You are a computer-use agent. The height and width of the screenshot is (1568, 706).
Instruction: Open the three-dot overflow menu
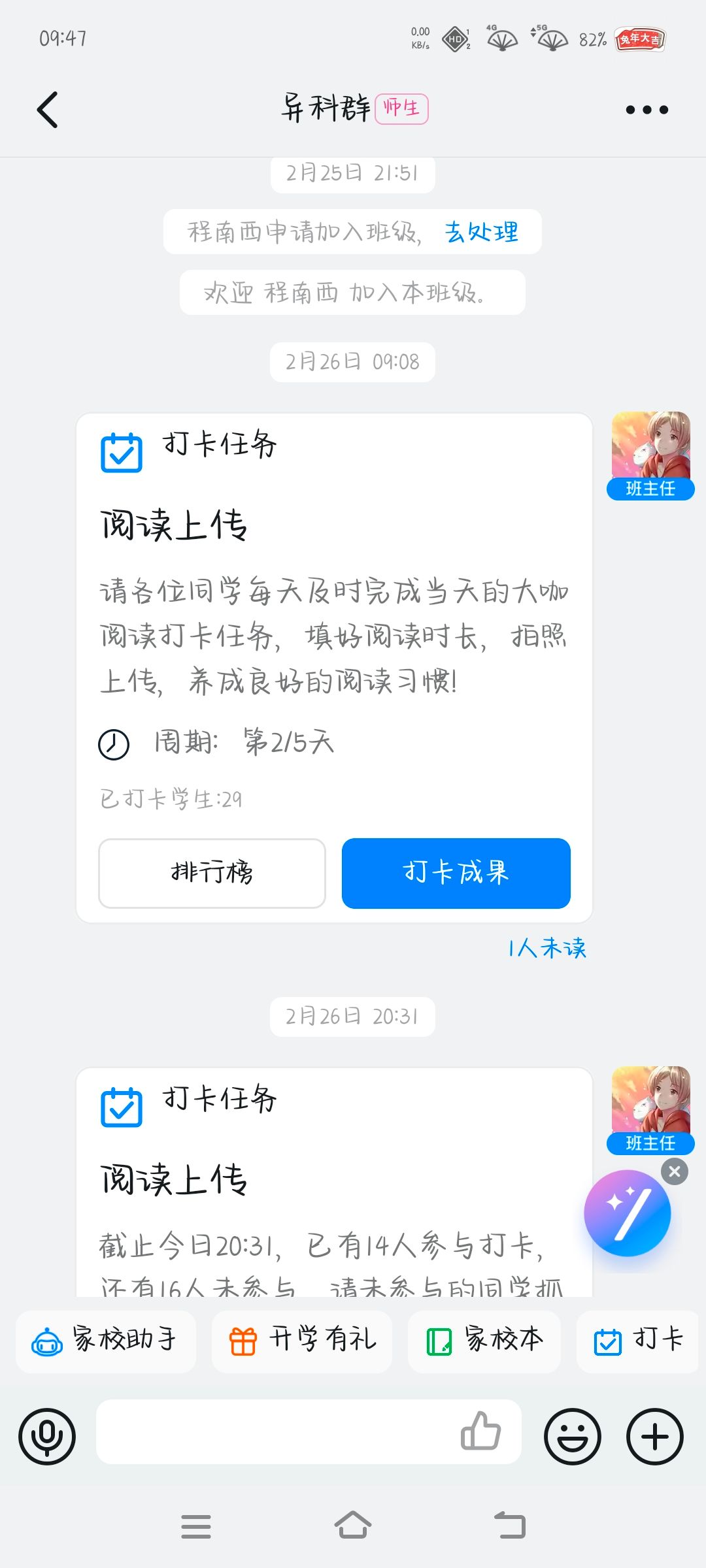pos(647,110)
